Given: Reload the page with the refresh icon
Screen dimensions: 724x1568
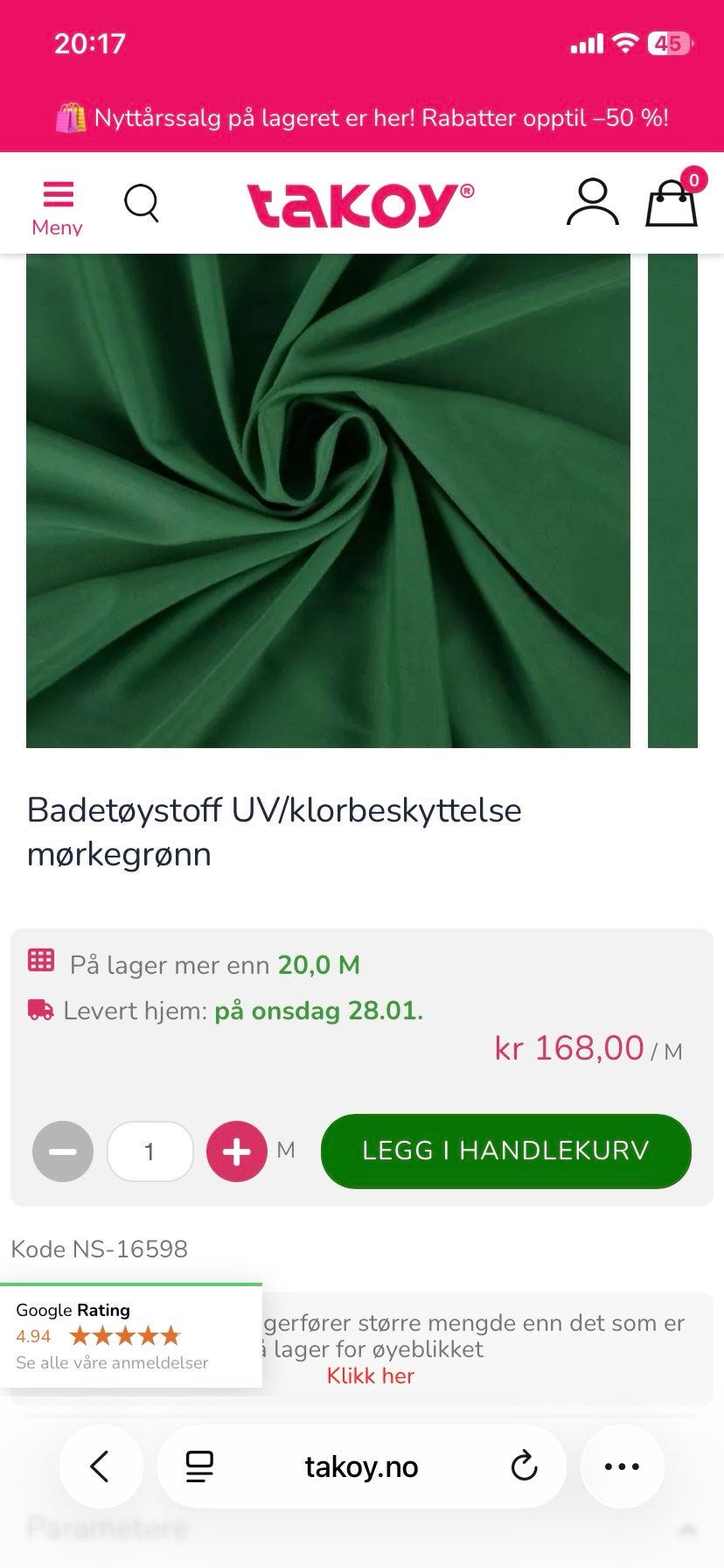Looking at the screenshot, I should click(x=522, y=1466).
